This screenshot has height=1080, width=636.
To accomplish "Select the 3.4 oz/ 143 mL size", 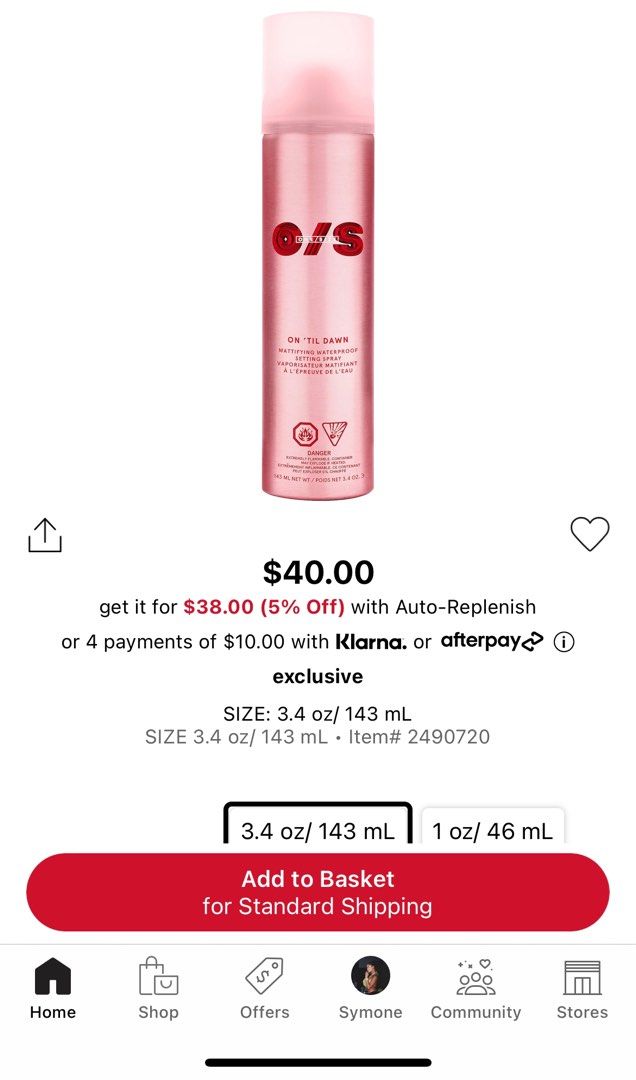I will click(318, 829).
